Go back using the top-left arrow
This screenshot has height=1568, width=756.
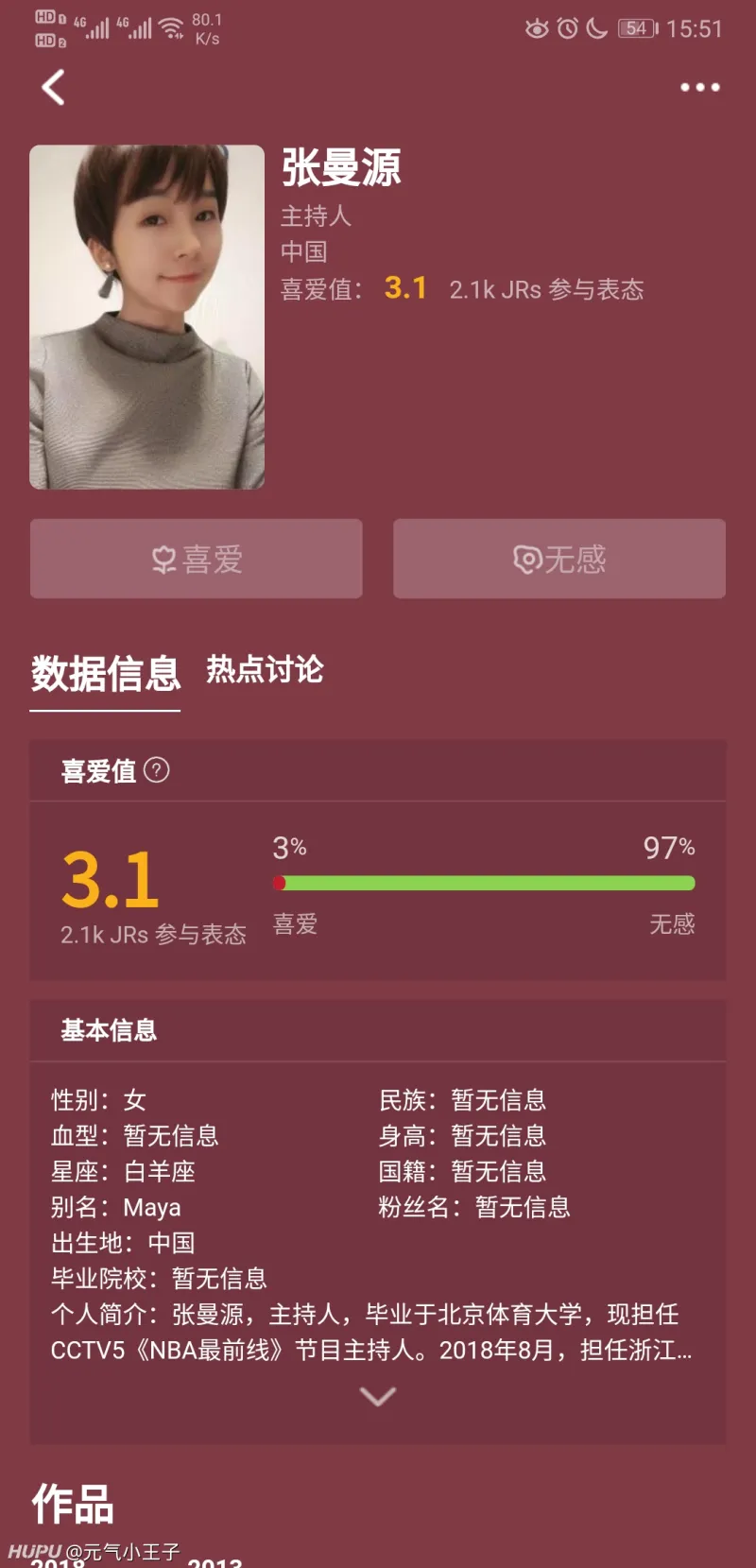[x=54, y=88]
